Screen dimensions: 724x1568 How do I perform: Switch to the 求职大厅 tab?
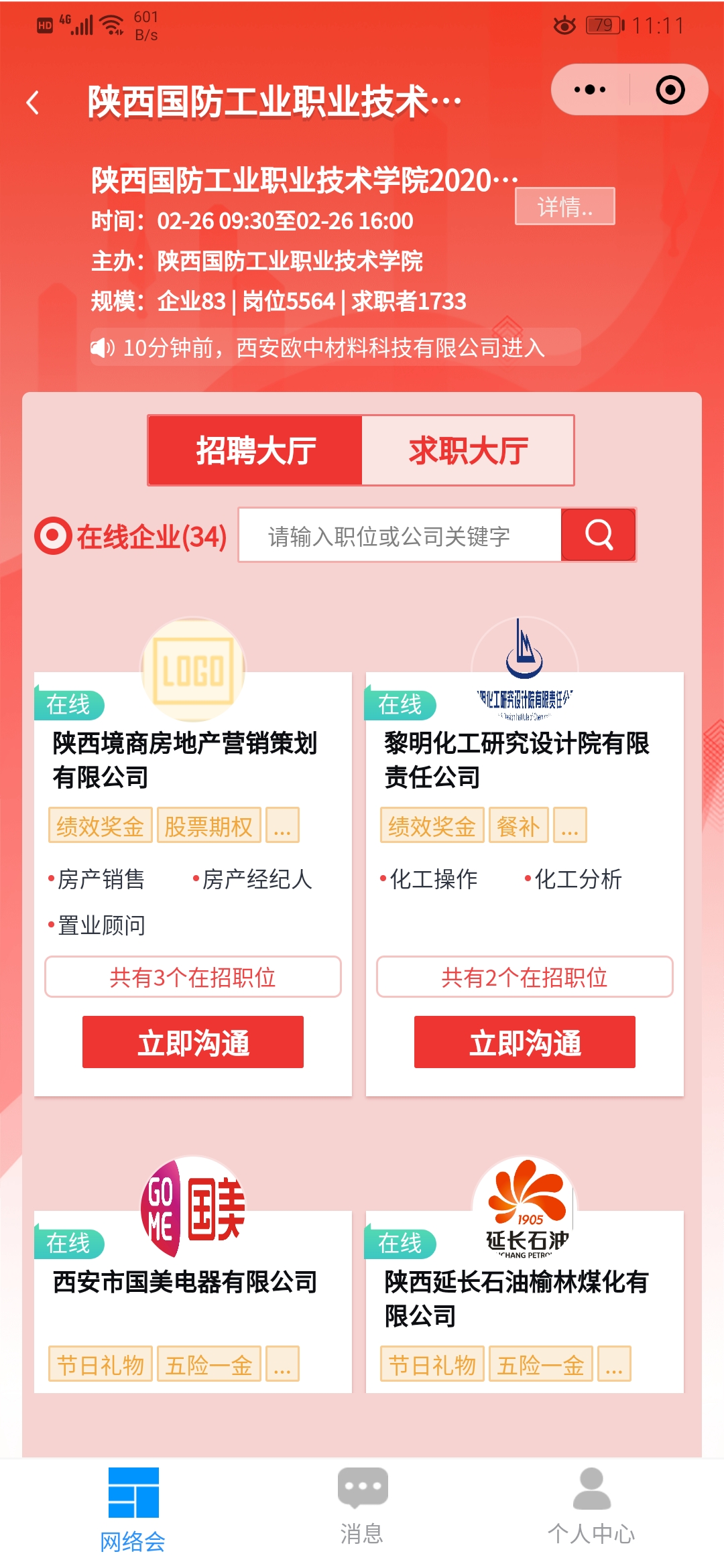tap(468, 450)
